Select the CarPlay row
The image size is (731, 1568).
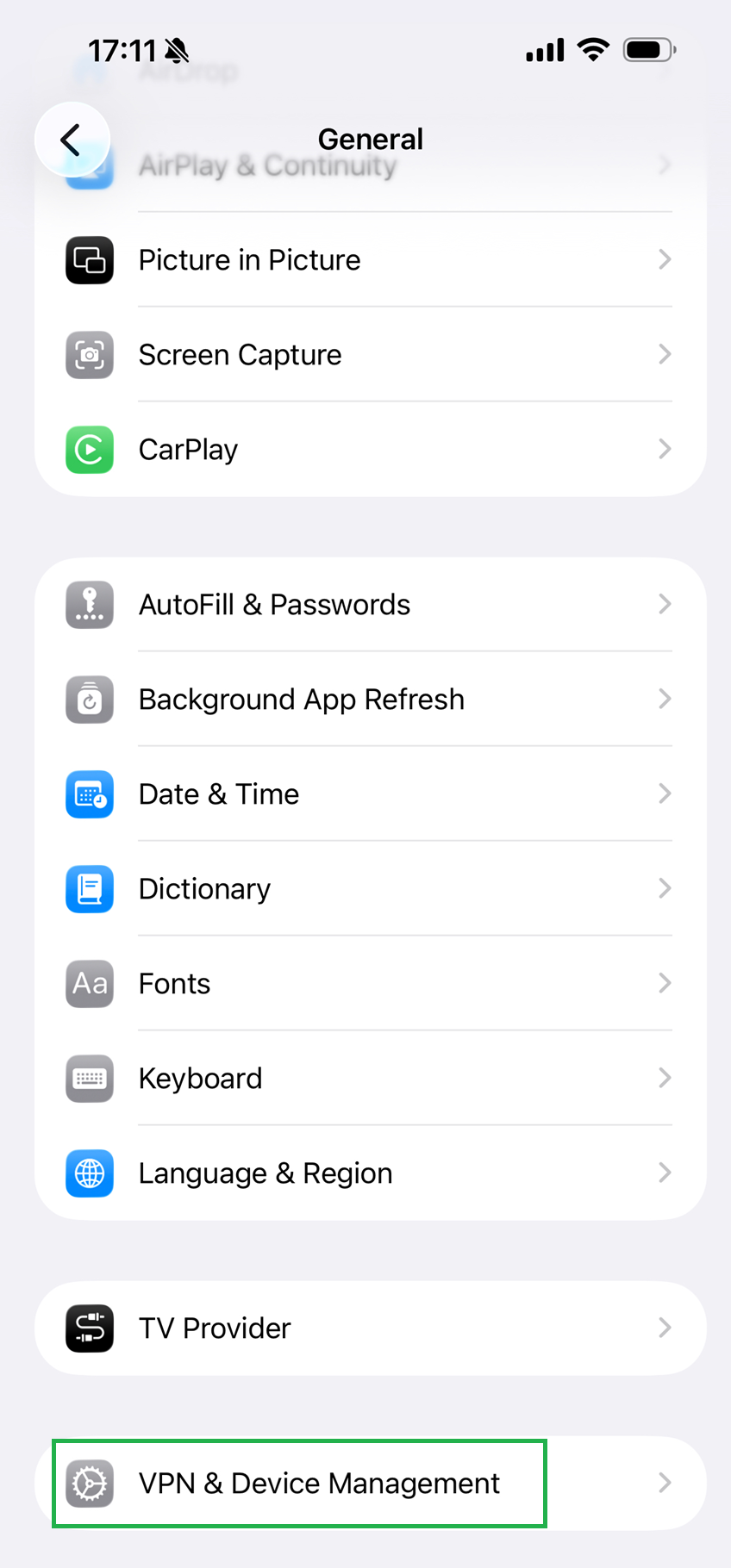coord(371,450)
